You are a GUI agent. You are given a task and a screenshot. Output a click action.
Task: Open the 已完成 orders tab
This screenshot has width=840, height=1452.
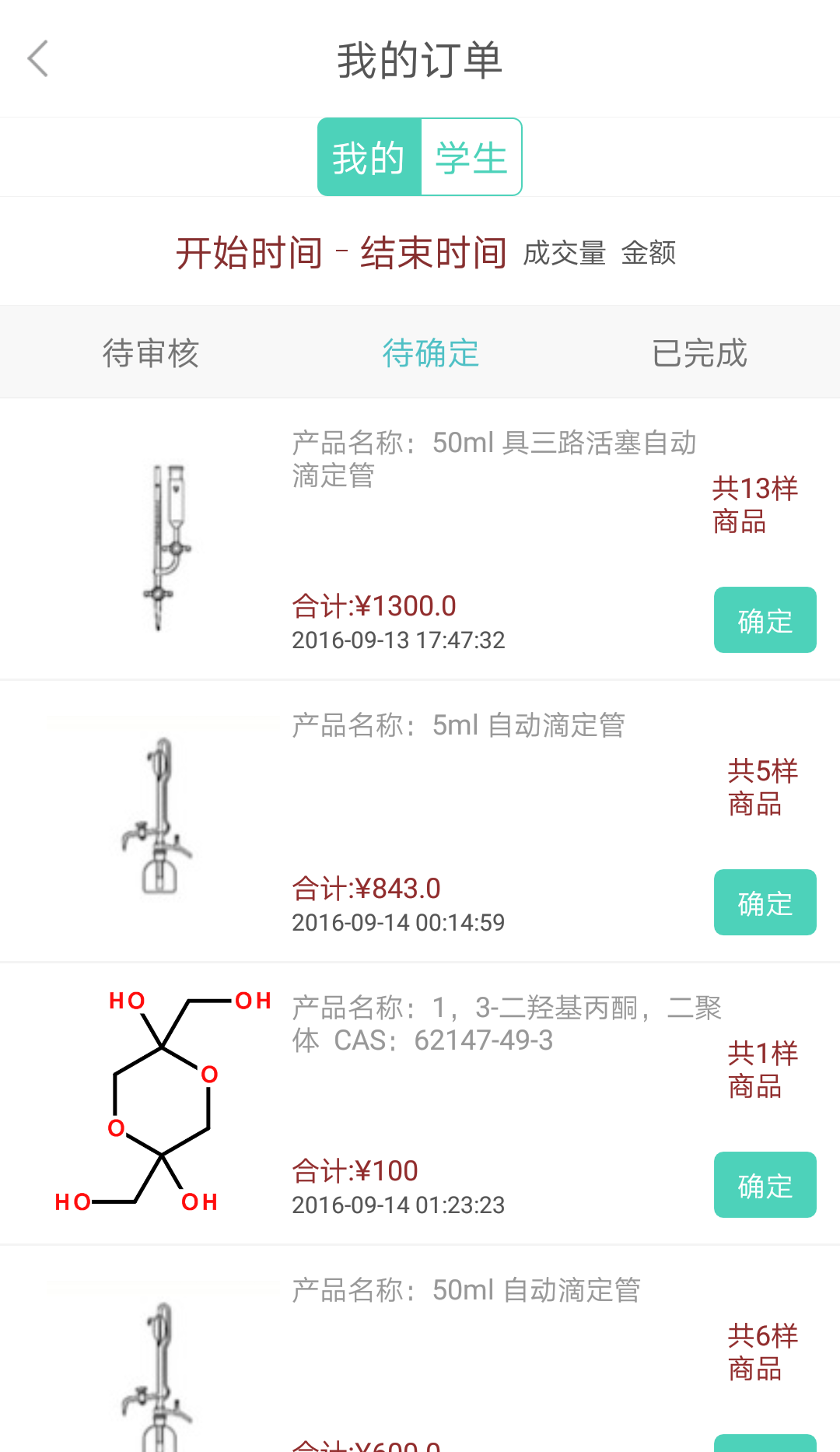(x=699, y=354)
